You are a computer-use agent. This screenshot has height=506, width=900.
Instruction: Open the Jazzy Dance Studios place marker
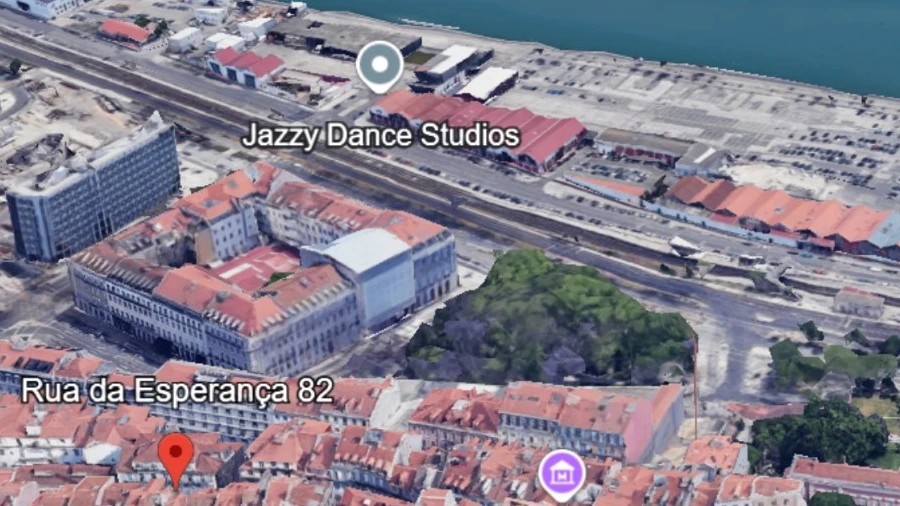[x=380, y=65]
